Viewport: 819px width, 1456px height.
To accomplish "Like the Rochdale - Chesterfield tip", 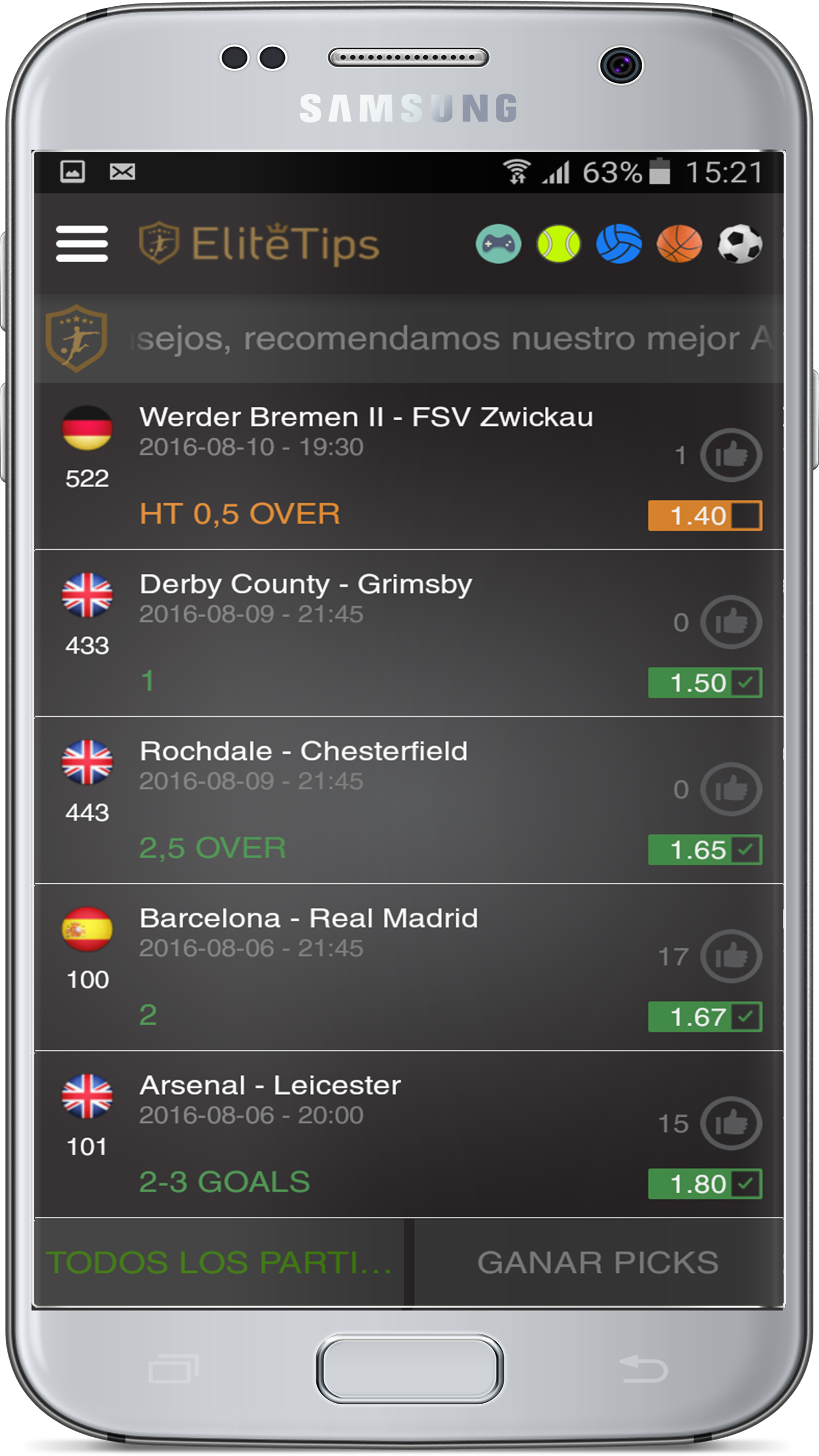I will 730,789.
